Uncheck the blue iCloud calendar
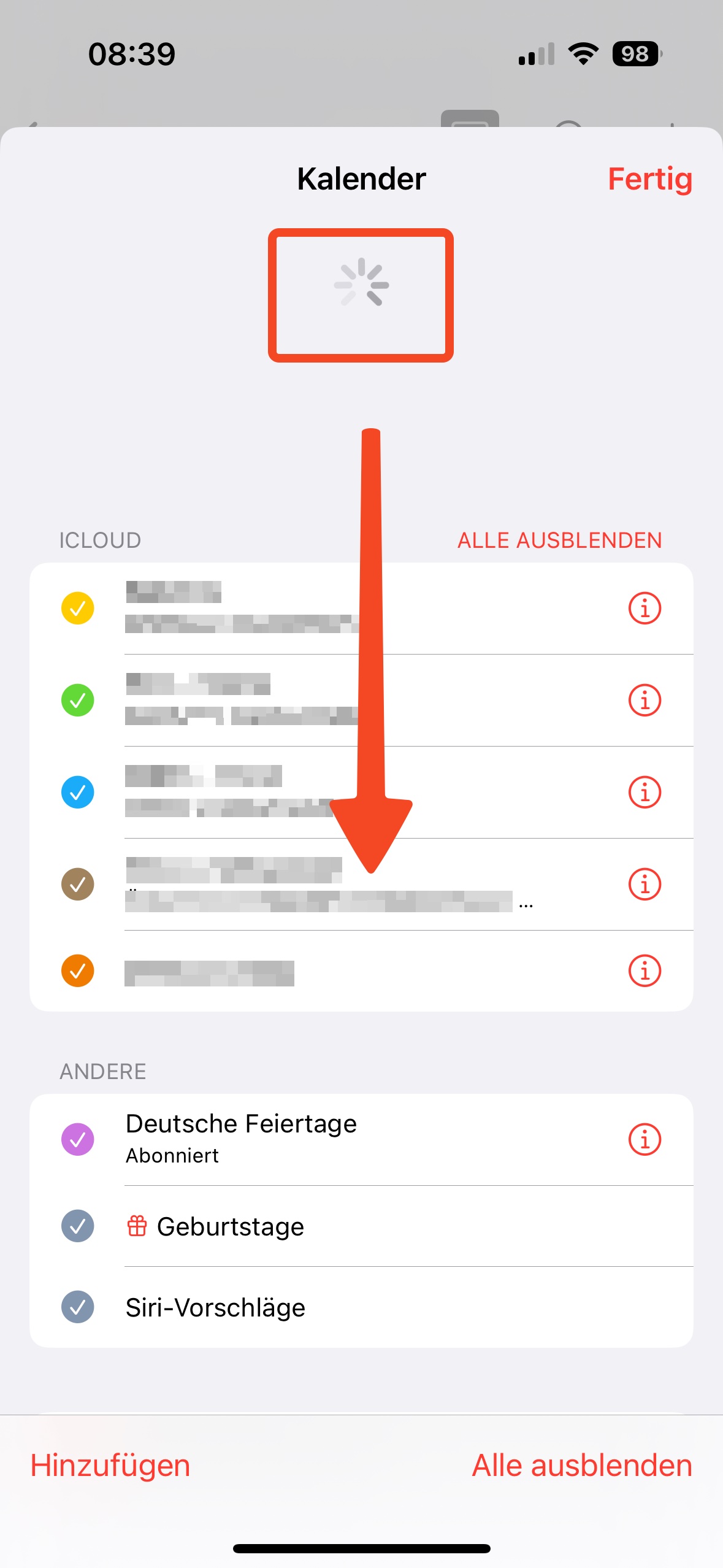 pyautogui.click(x=78, y=792)
